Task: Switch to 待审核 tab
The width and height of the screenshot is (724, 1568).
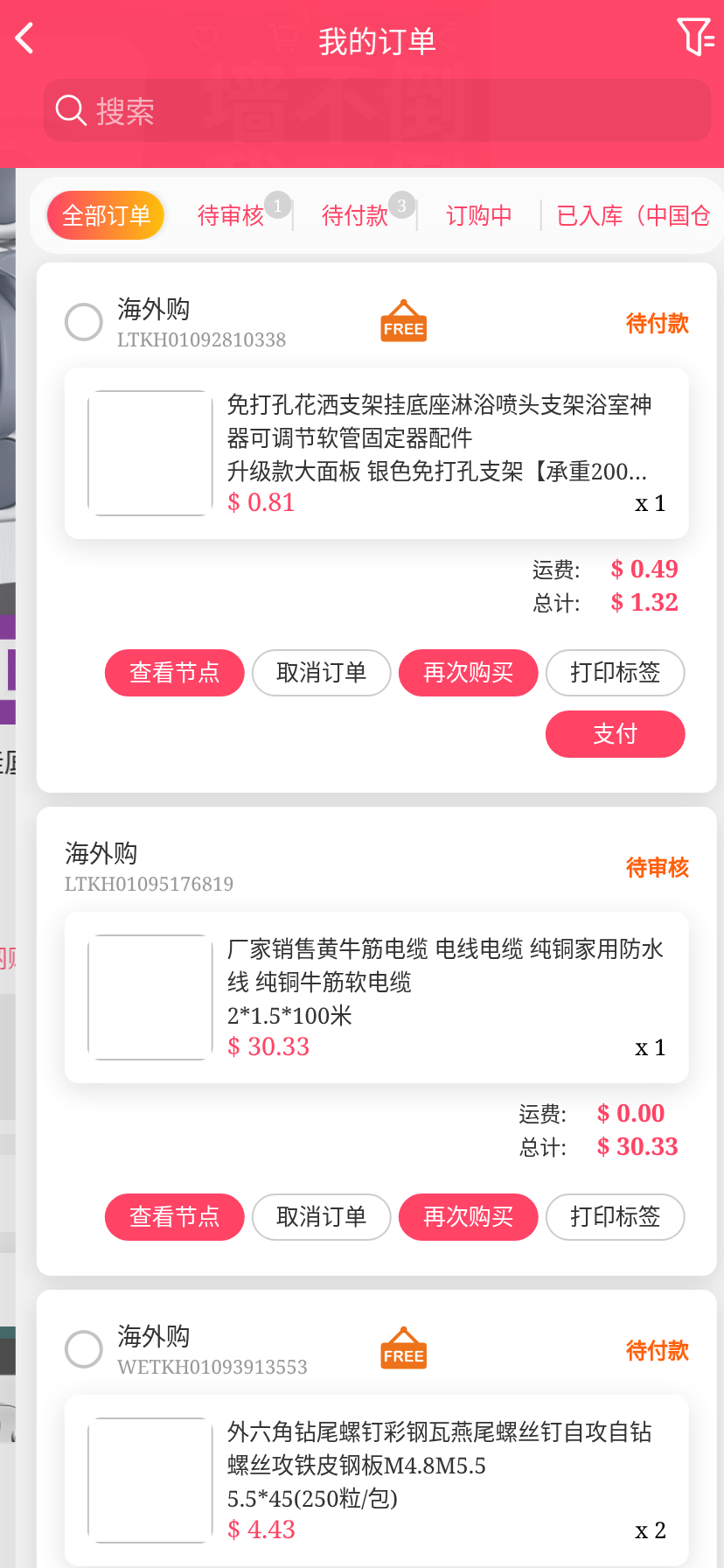Action: click(x=231, y=215)
